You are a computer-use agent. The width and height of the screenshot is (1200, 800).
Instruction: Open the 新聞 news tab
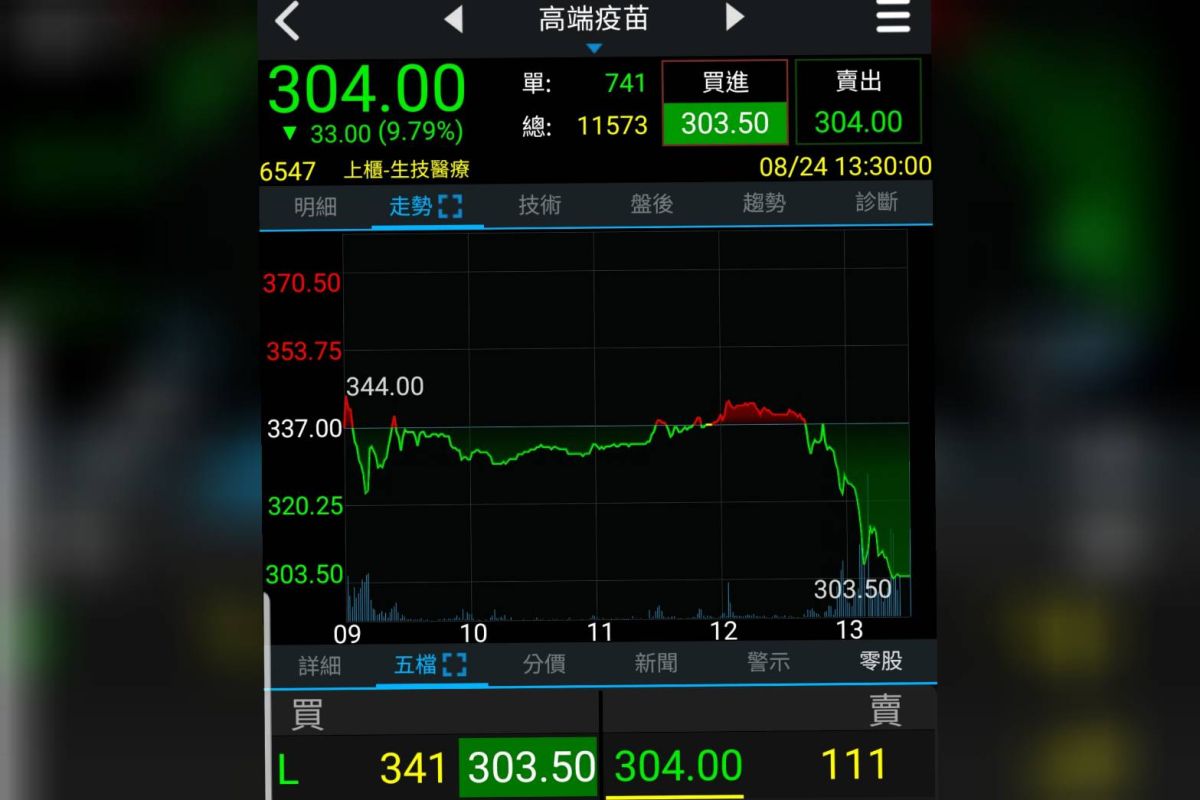656,663
